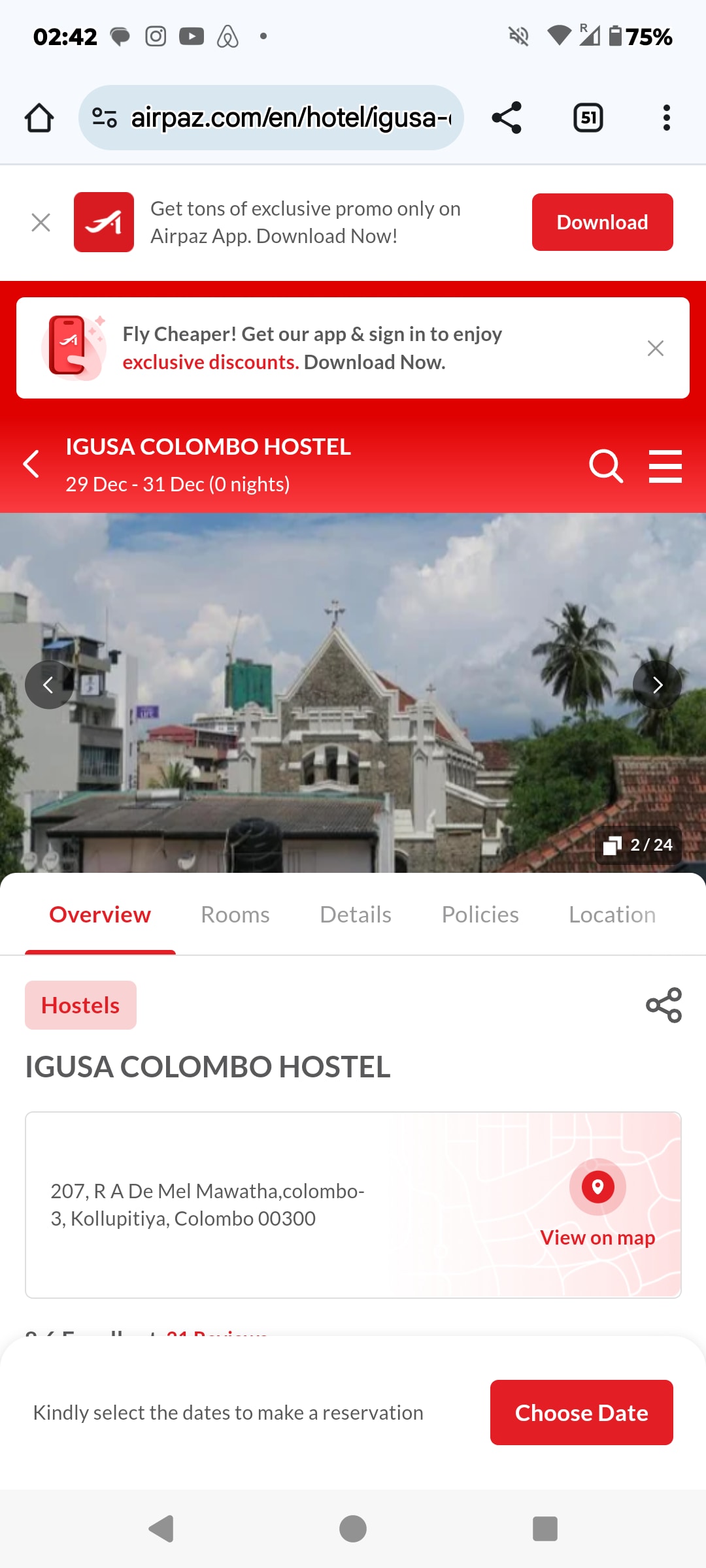Switch to the Details tab
The height and width of the screenshot is (1568, 706).
pos(355,915)
